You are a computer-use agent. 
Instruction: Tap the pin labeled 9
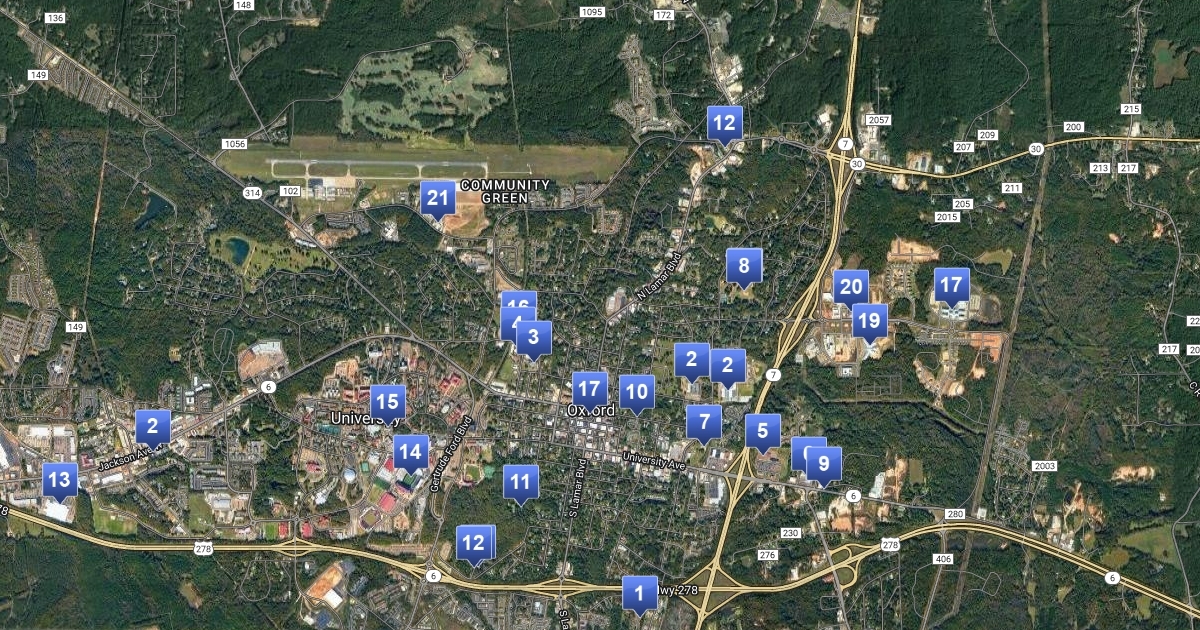click(x=824, y=463)
